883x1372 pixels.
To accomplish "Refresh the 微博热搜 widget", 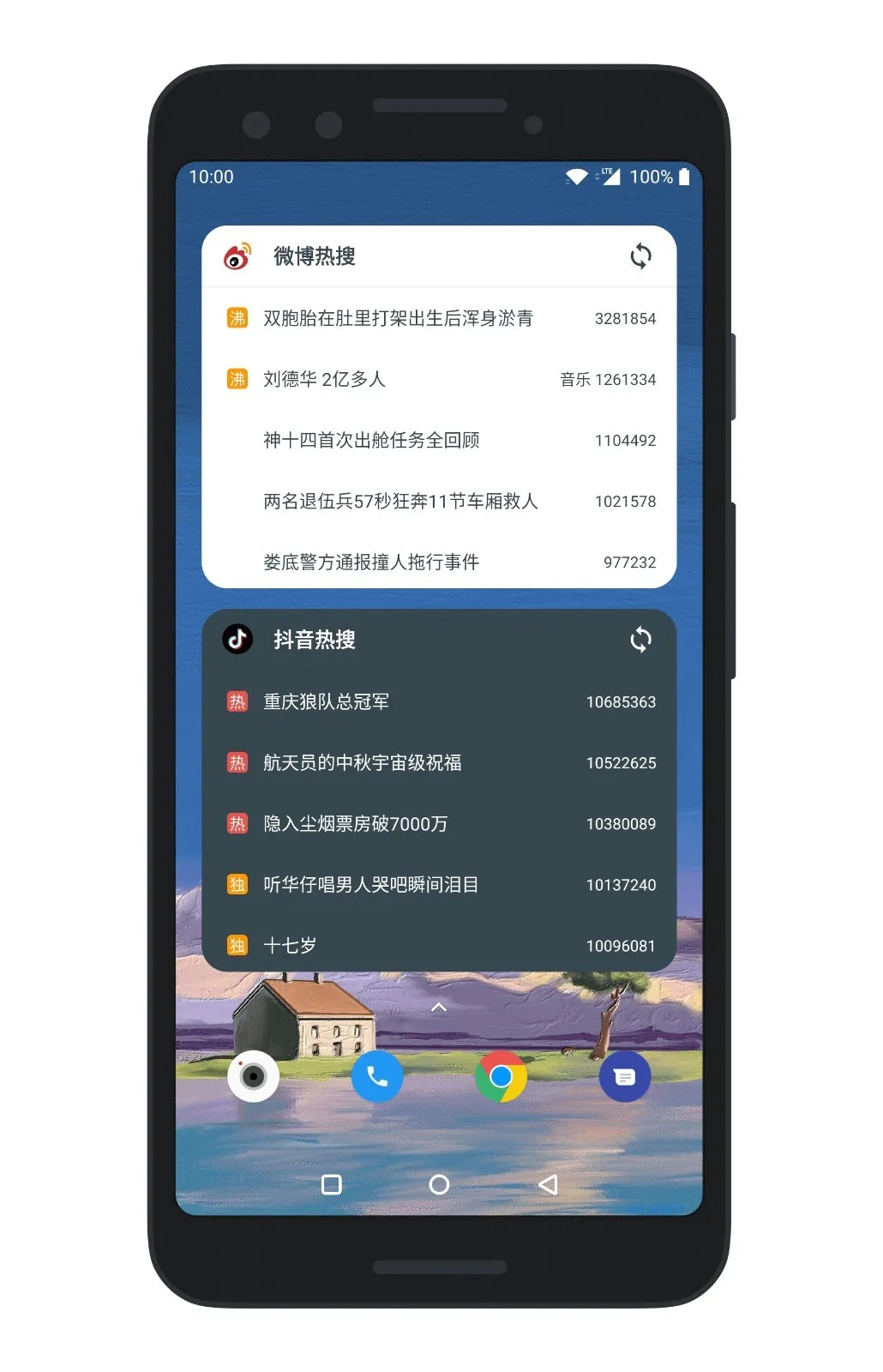I will coord(640,256).
